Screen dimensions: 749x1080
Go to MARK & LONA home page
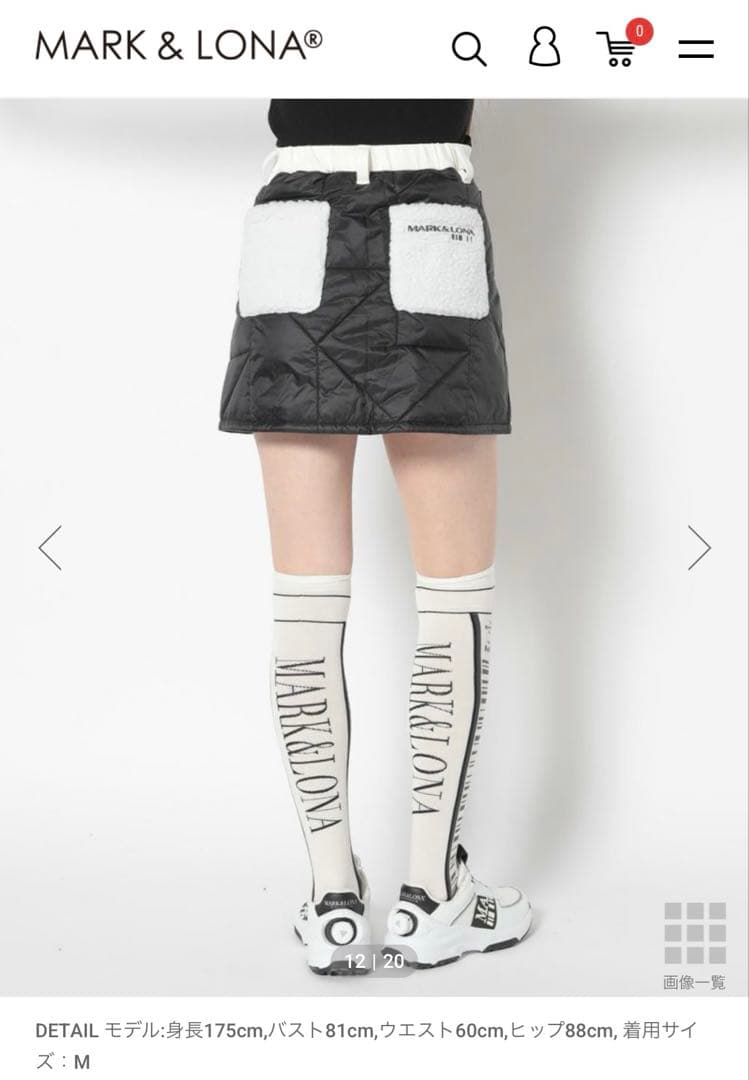click(x=179, y=46)
